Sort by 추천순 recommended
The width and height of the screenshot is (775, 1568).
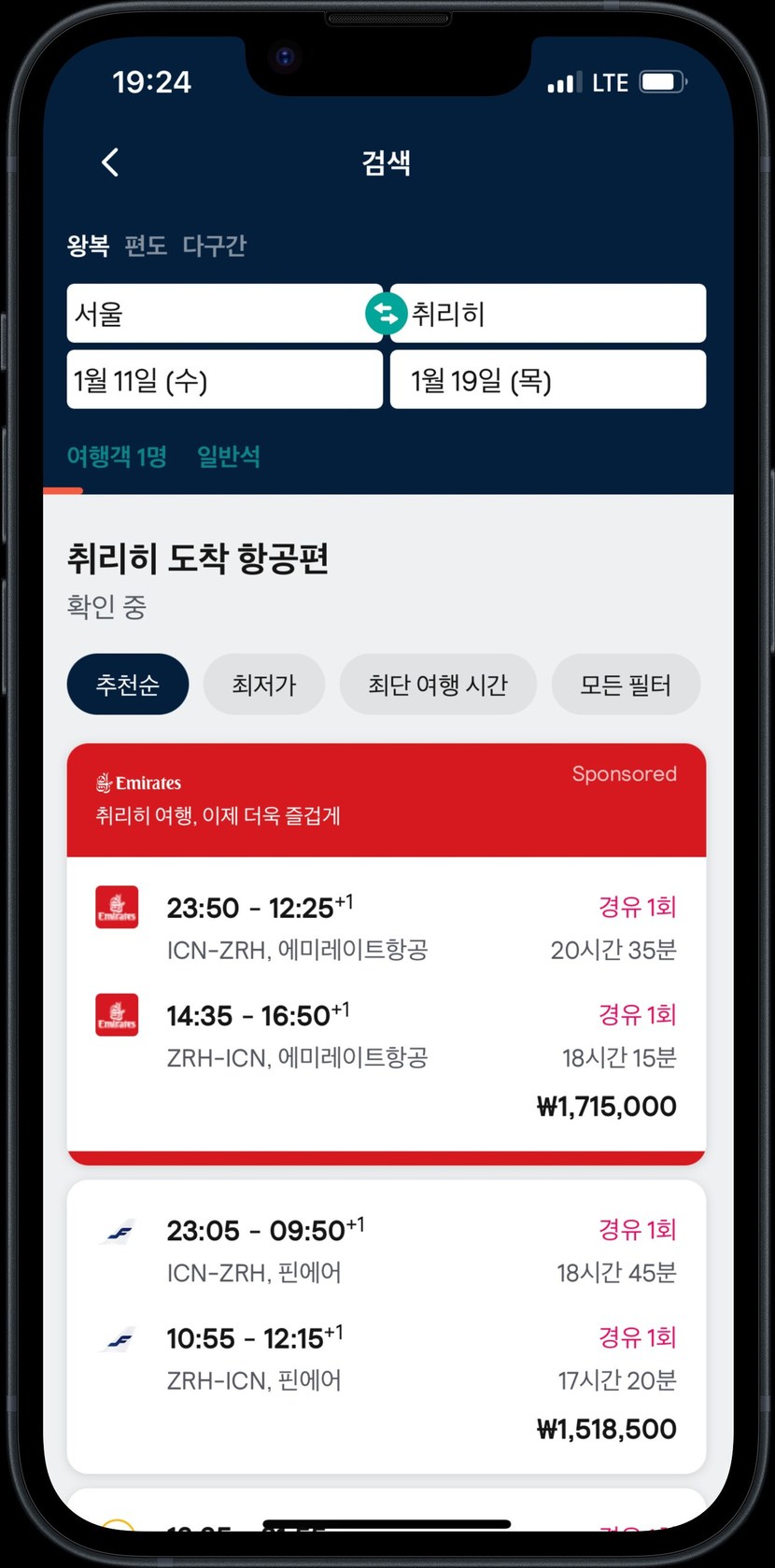pyautogui.click(x=128, y=685)
